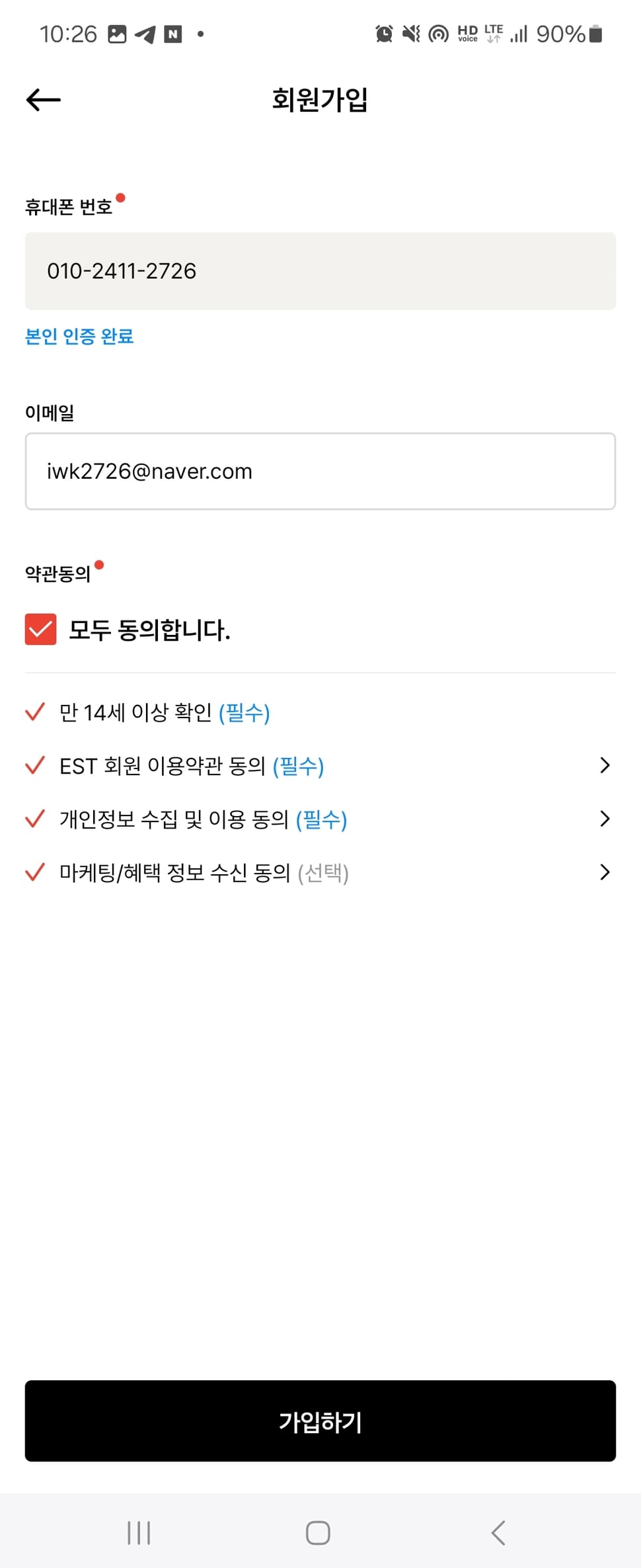Go to the home screen
Viewport: 641px width, 1568px height.
(x=318, y=1532)
